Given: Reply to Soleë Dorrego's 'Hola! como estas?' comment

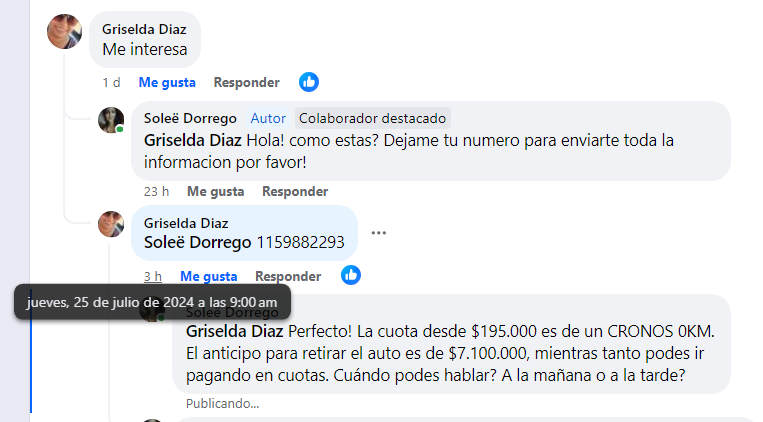Looking at the screenshot, I should [294, 191].
